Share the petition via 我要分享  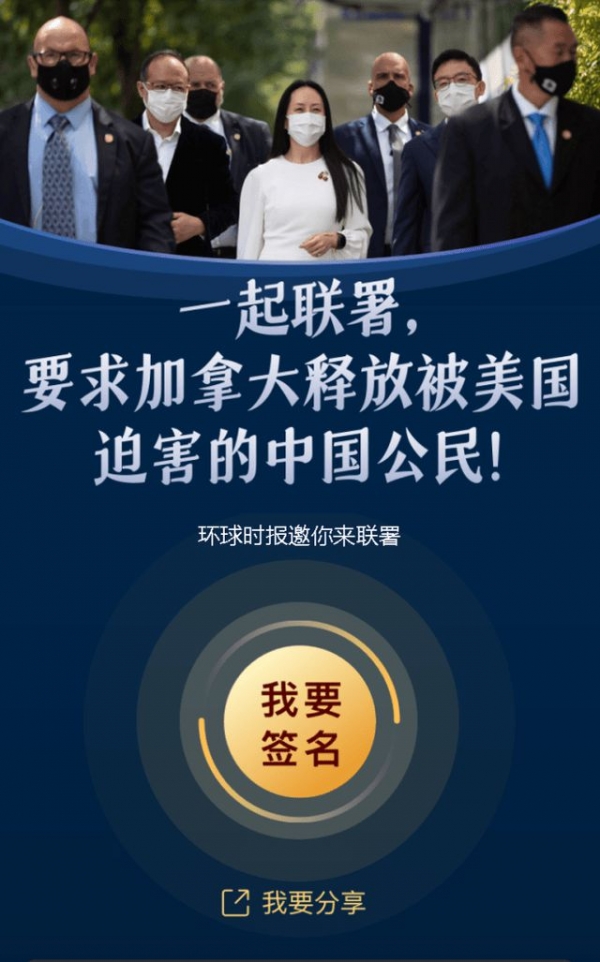(295, 903)
